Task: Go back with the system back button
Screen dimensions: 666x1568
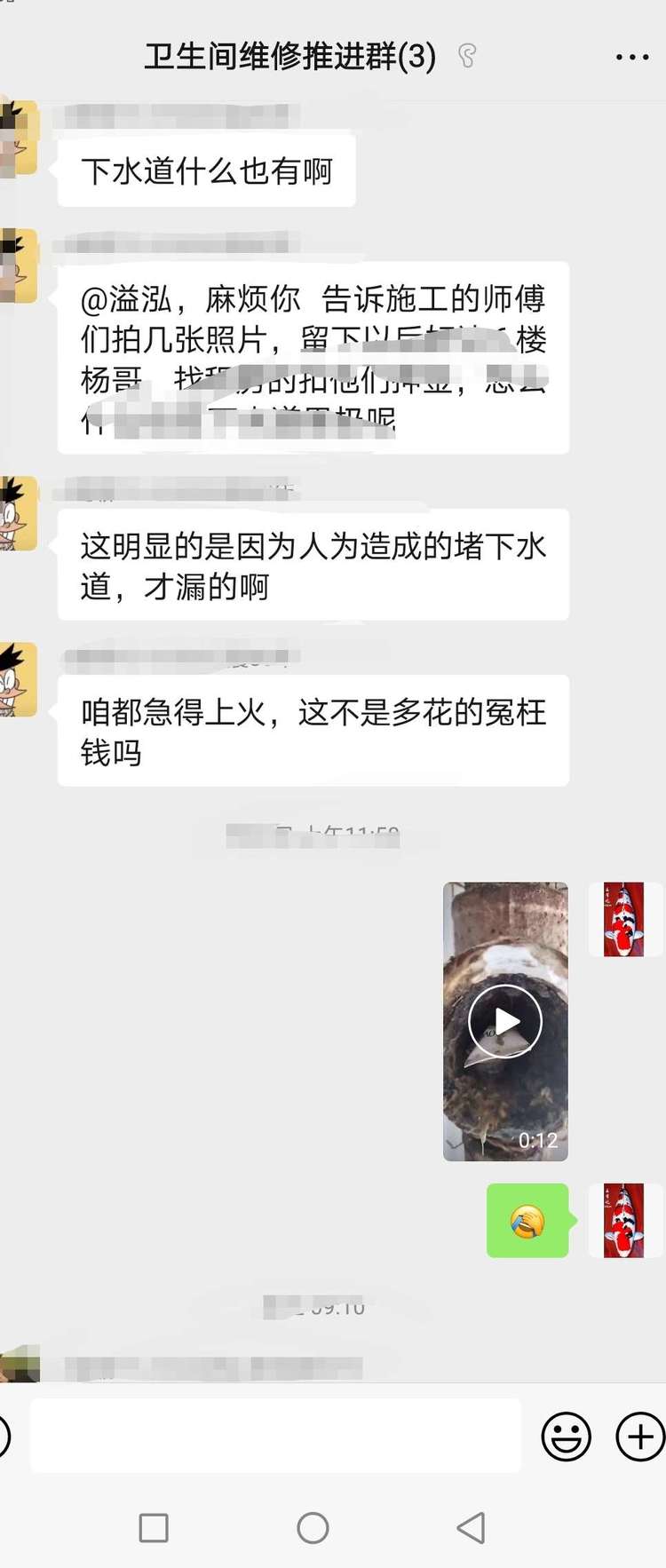Action: [x=471, y=1528]
